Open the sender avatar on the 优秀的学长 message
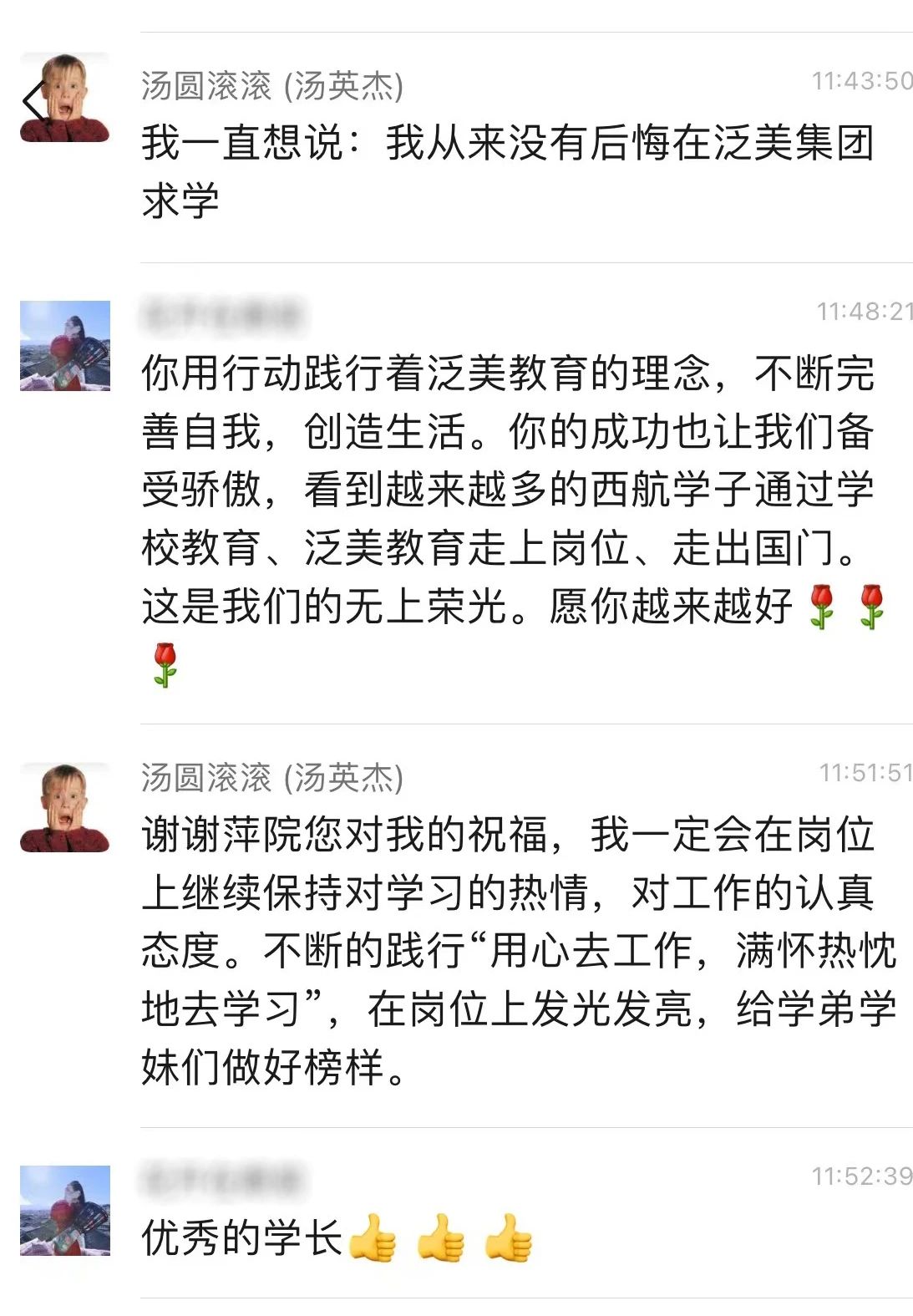 (65, 1210)
